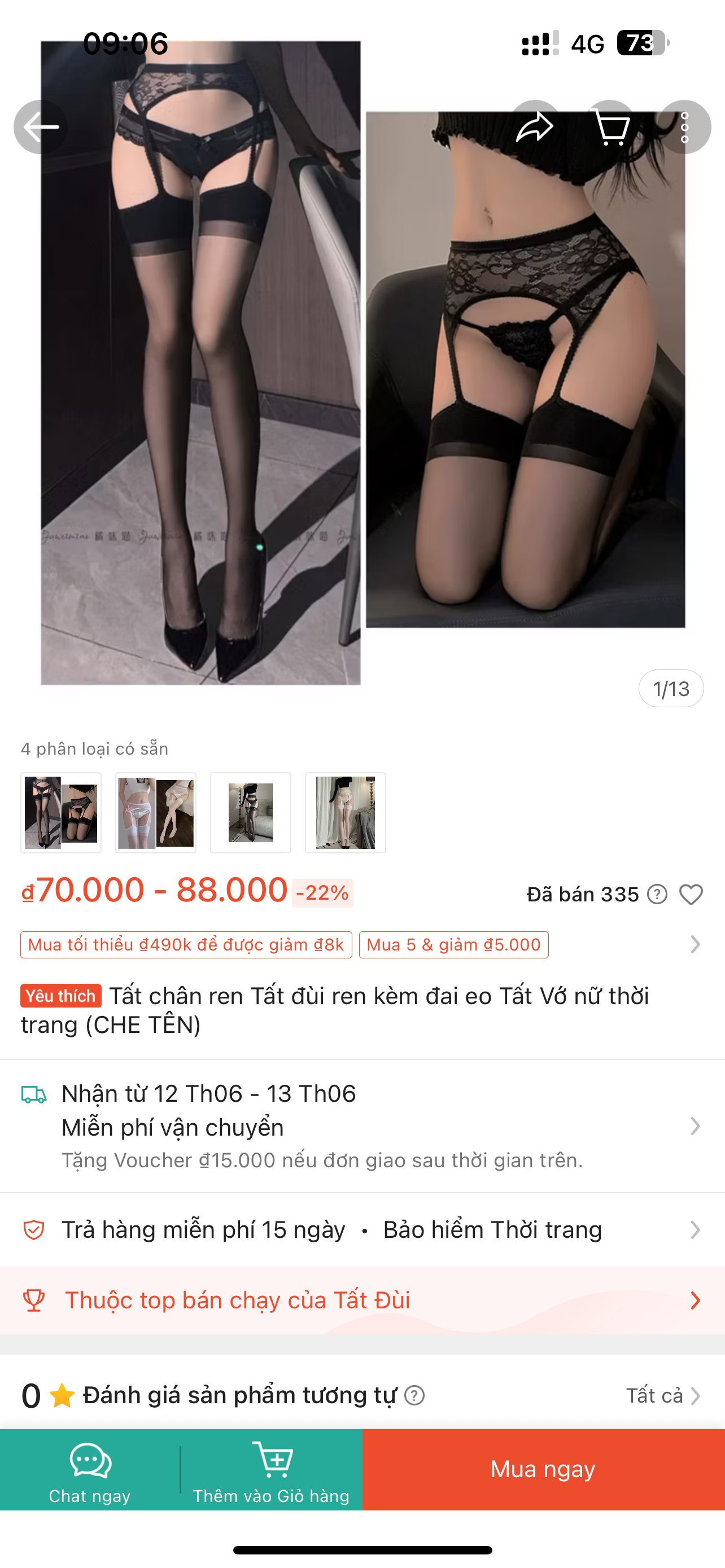725x1568 pixels.
Task: View Tất cả reviews
Action: point(662,1395)
